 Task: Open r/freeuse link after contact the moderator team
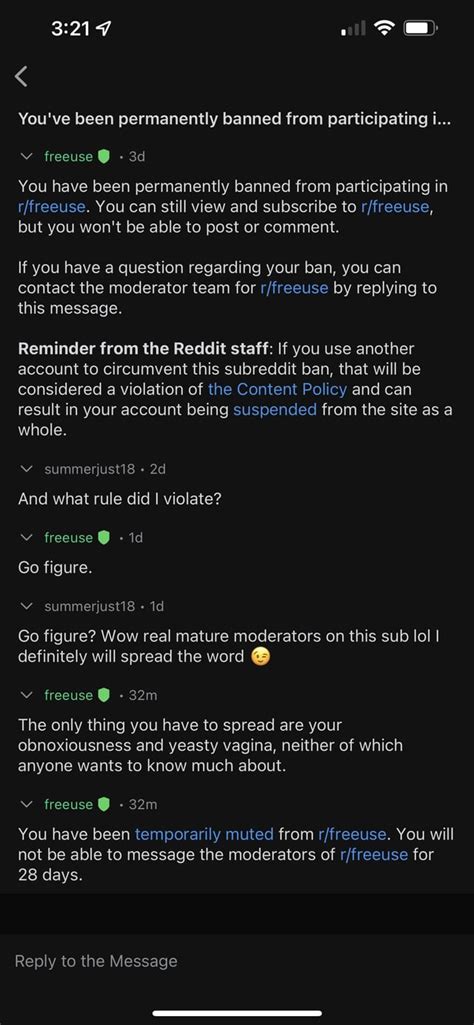(x=294, y=288)
